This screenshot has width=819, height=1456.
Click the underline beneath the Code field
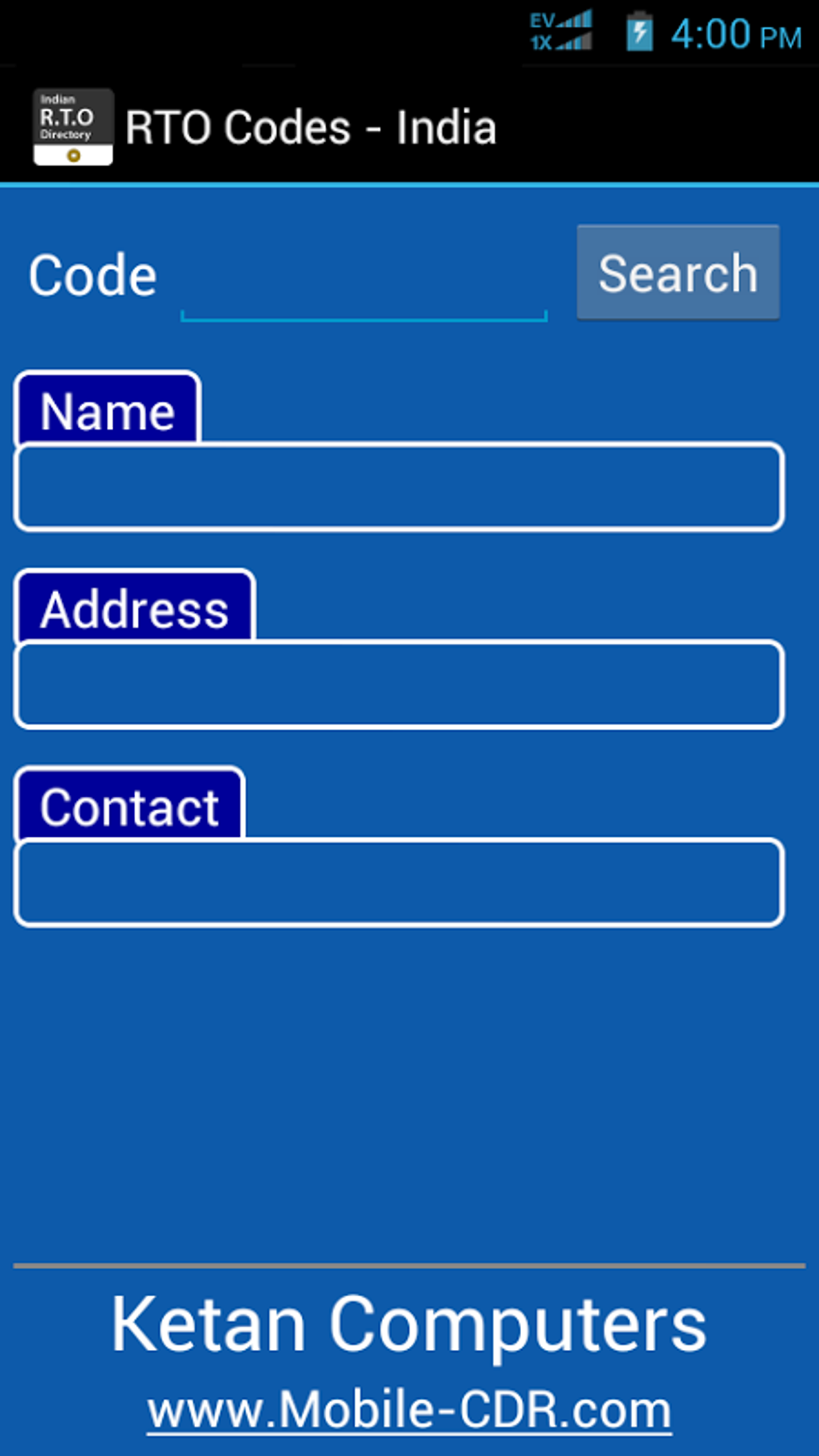pyautogui.click(x=363, y=316)
